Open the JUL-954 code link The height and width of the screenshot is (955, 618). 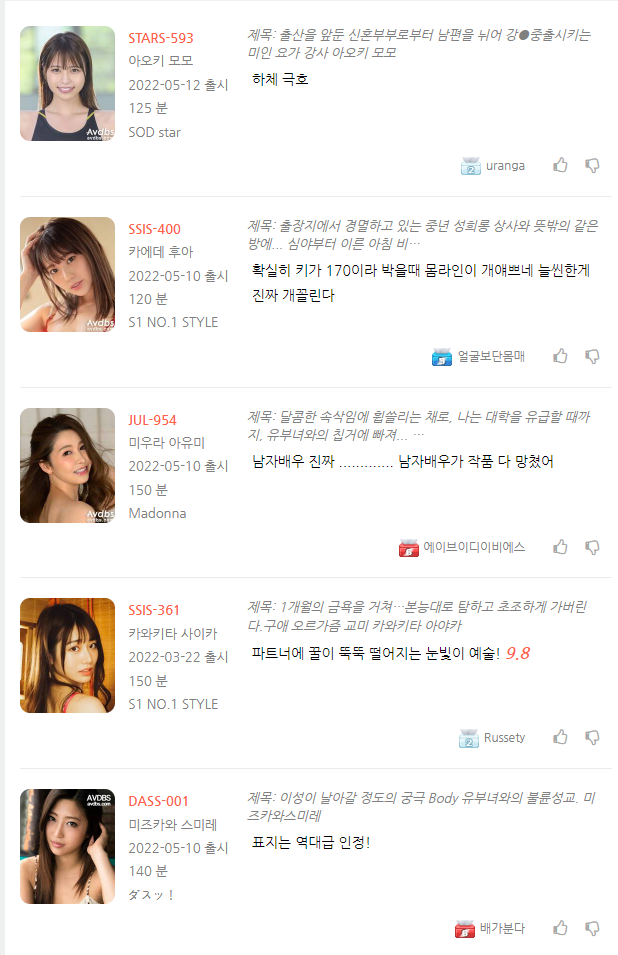152,420
